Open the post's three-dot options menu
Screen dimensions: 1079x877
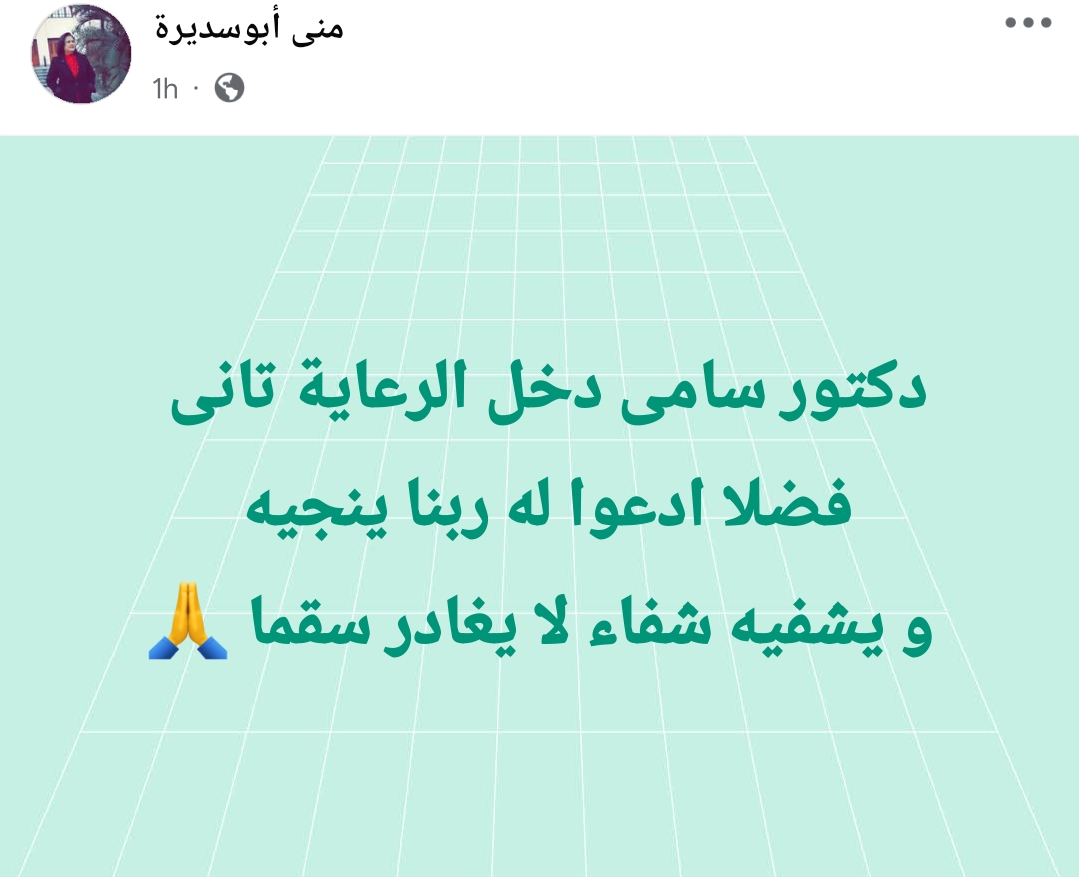(x=1028, y=23)
